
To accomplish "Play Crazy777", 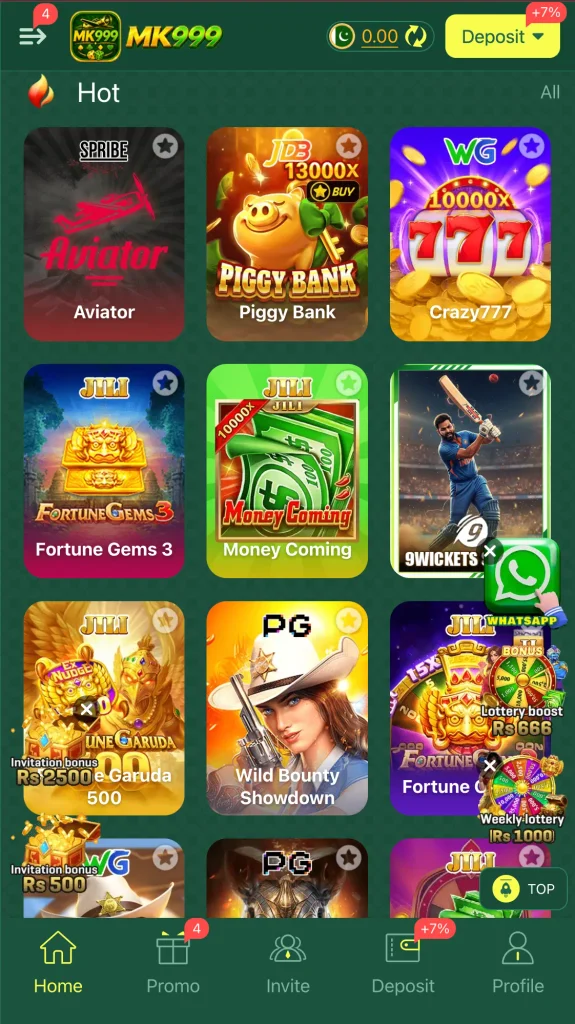I will click(x=470, y=234).
